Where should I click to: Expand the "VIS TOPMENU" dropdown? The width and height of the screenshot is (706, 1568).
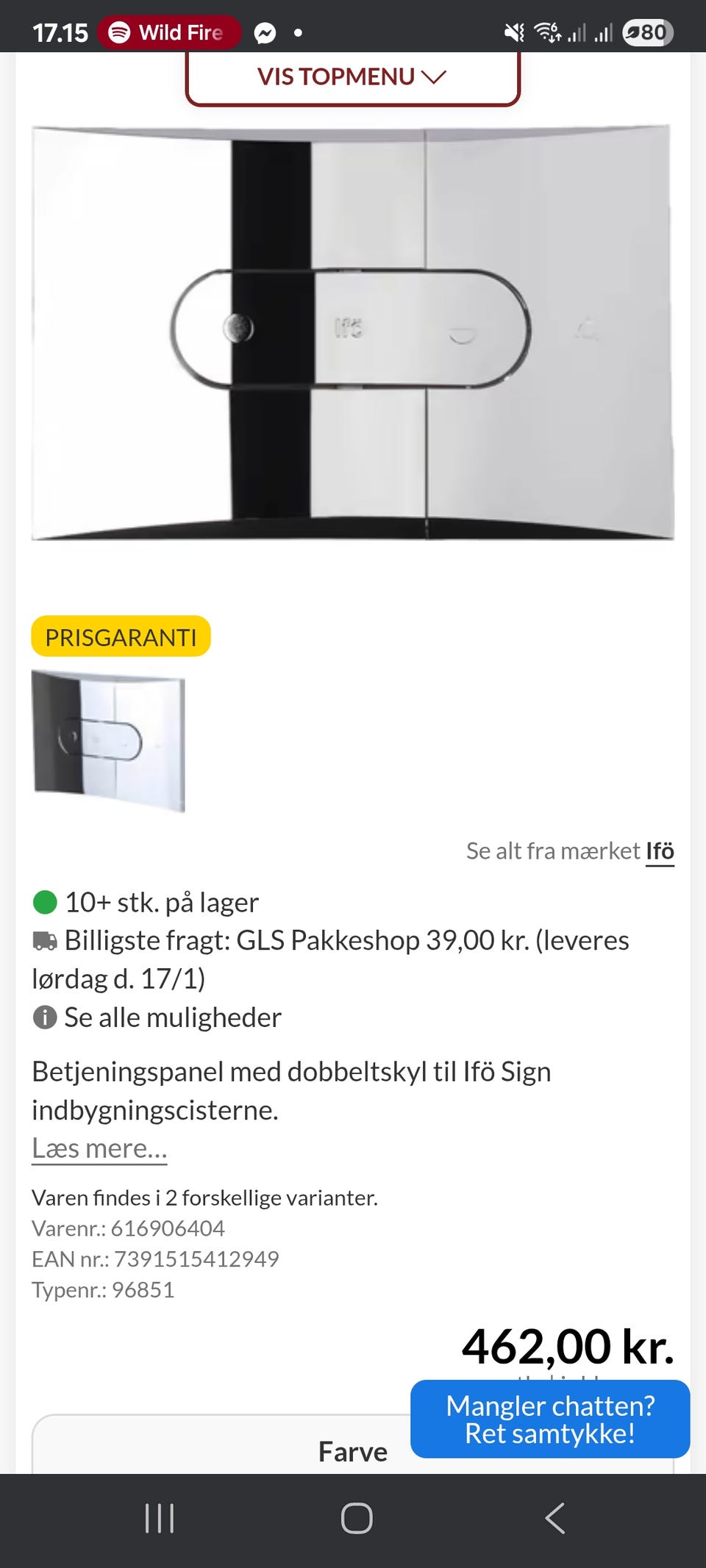tap(353, 76)
